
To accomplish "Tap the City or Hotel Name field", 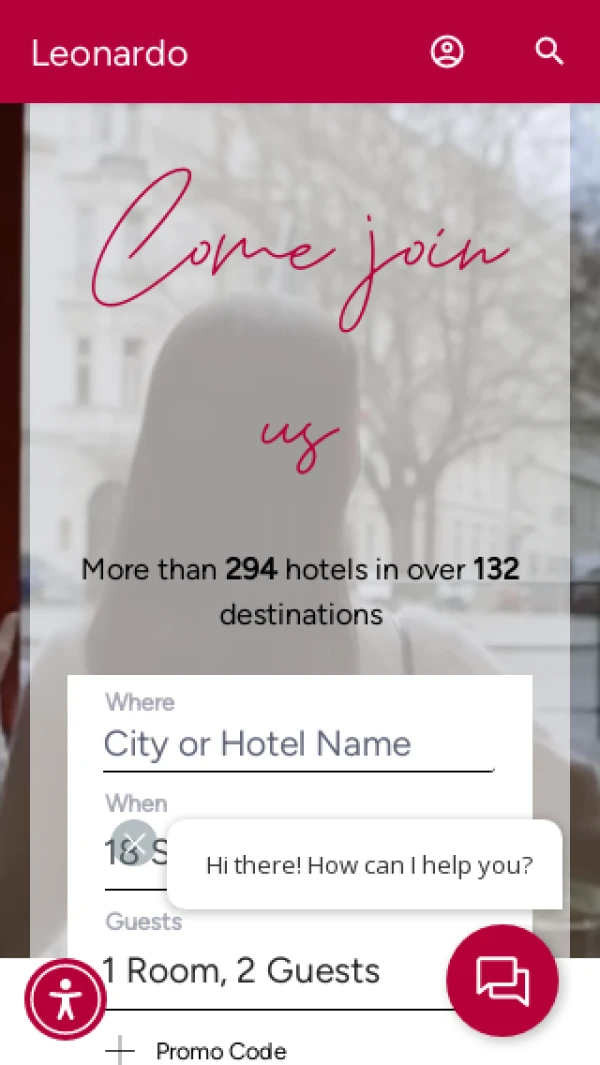I will [x=298, y=744].
